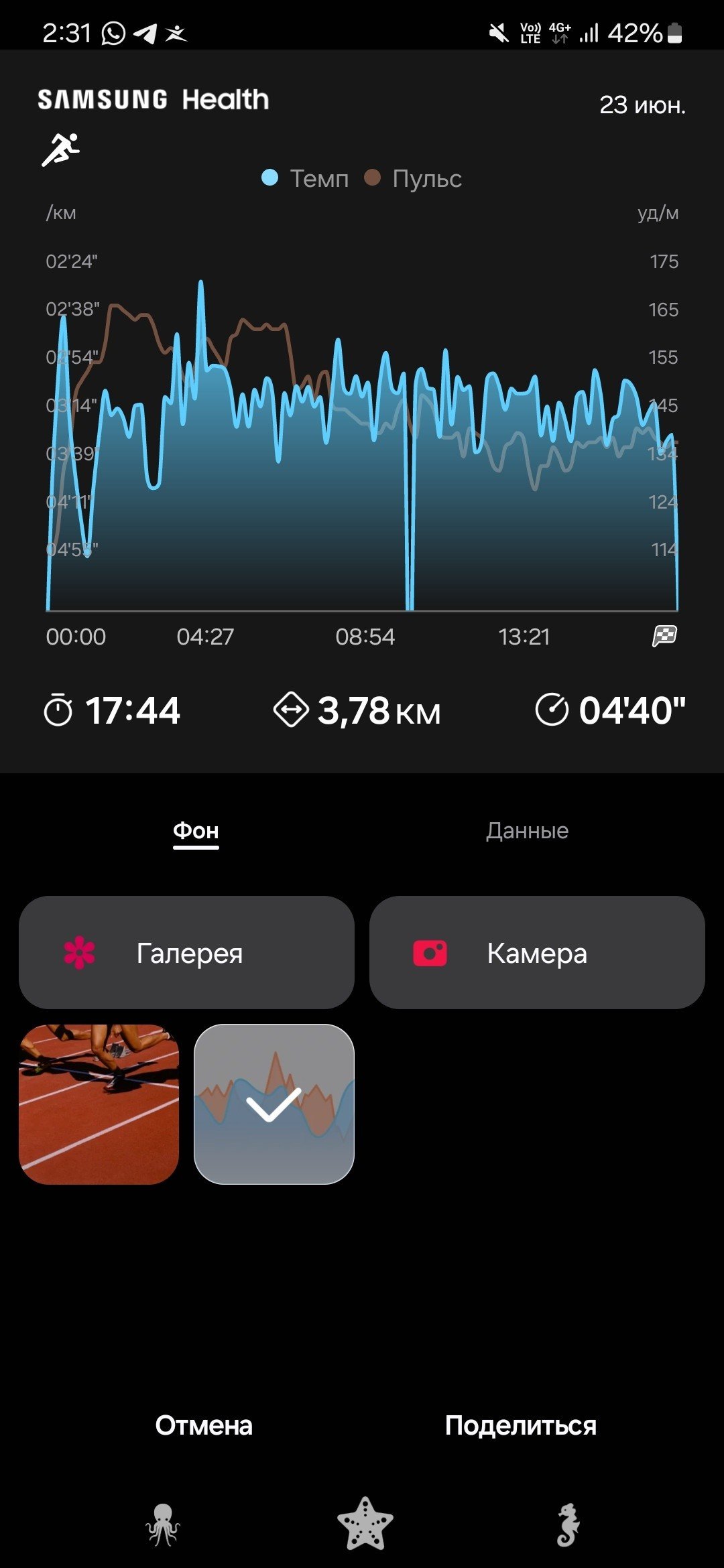Switch to the Данные tab
Screen dimensions: 724x1568
[x=528, y=831]
